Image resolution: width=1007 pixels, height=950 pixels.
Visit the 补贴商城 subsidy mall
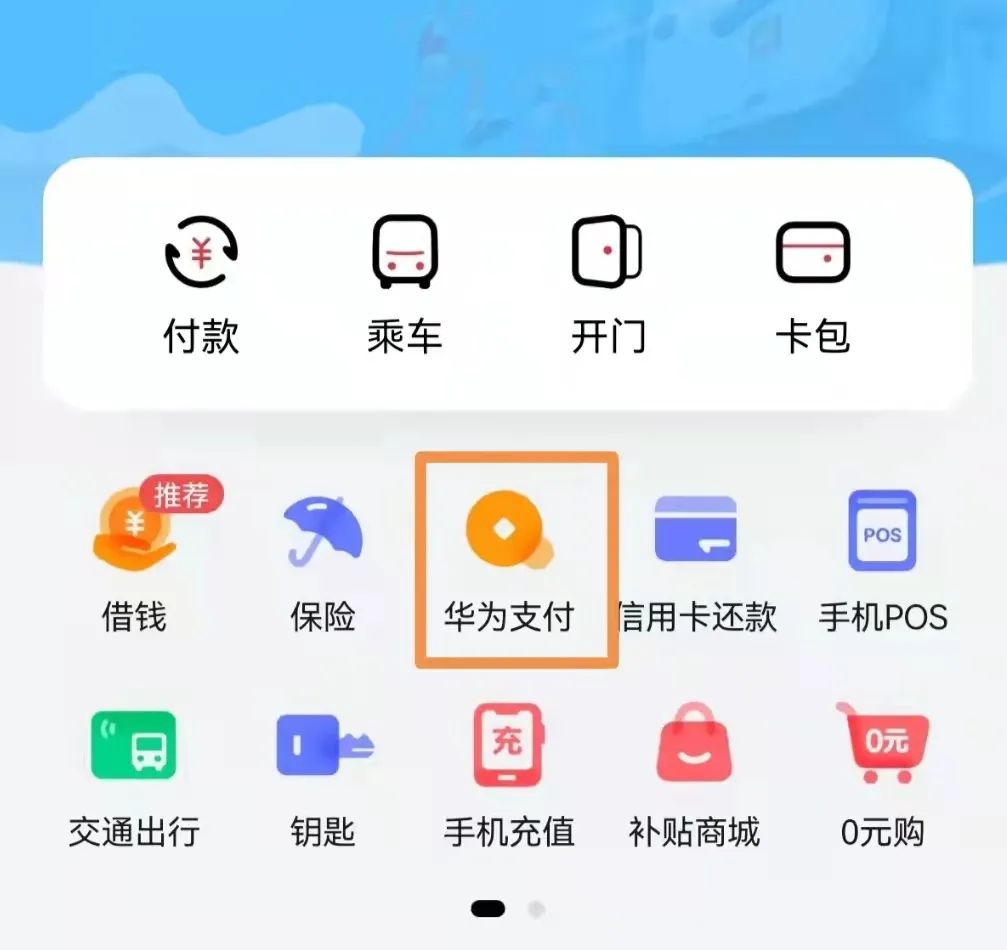(694, 775)
